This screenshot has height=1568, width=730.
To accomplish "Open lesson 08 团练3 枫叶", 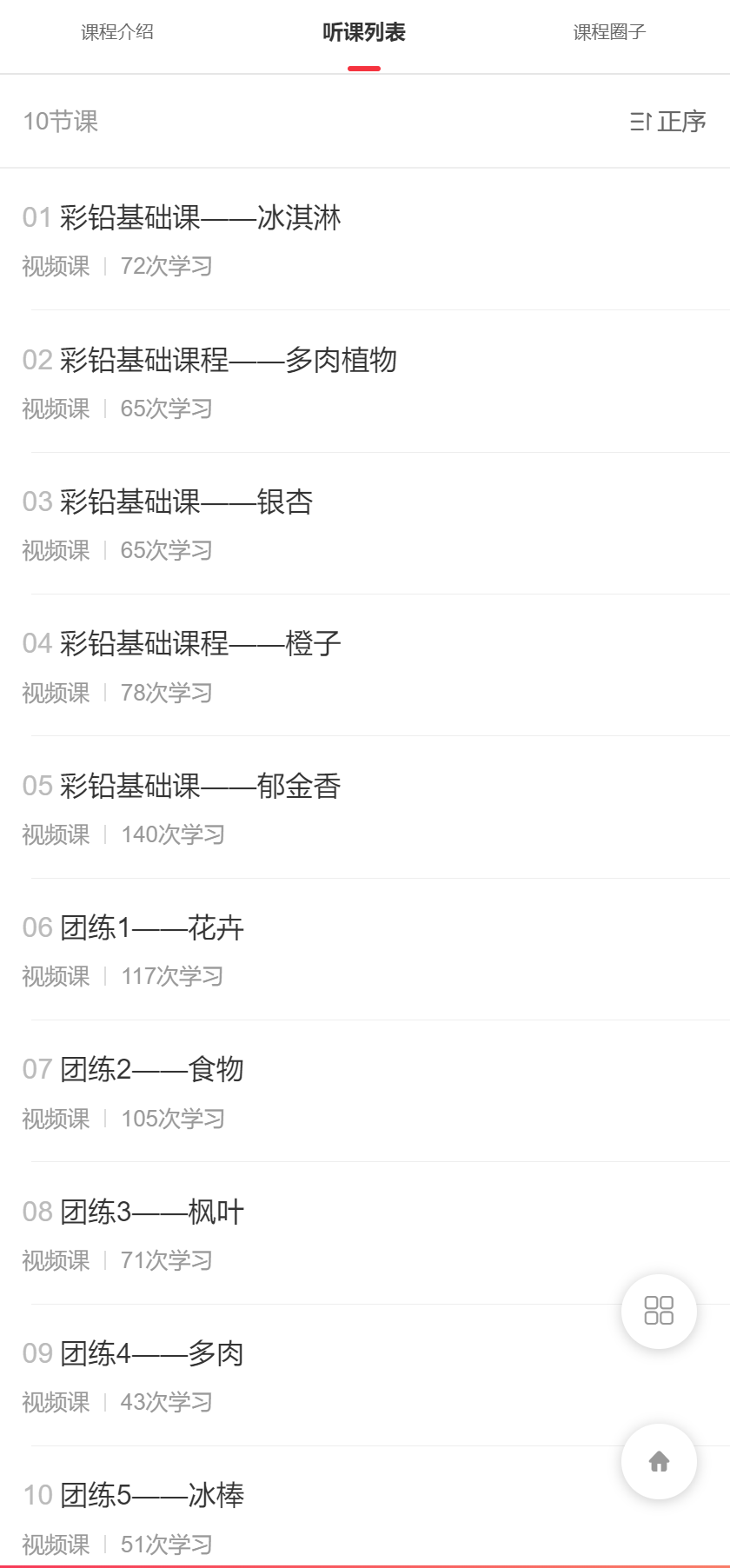I will tap(152, 1213).
